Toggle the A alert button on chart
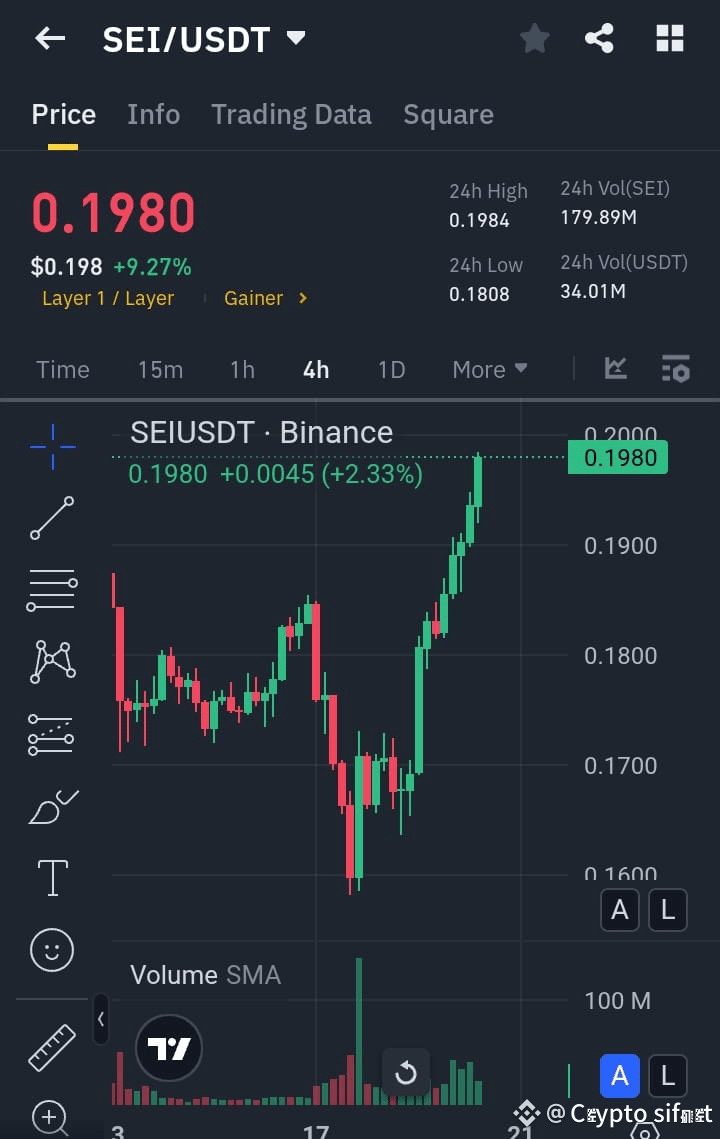 coord(619,910)
